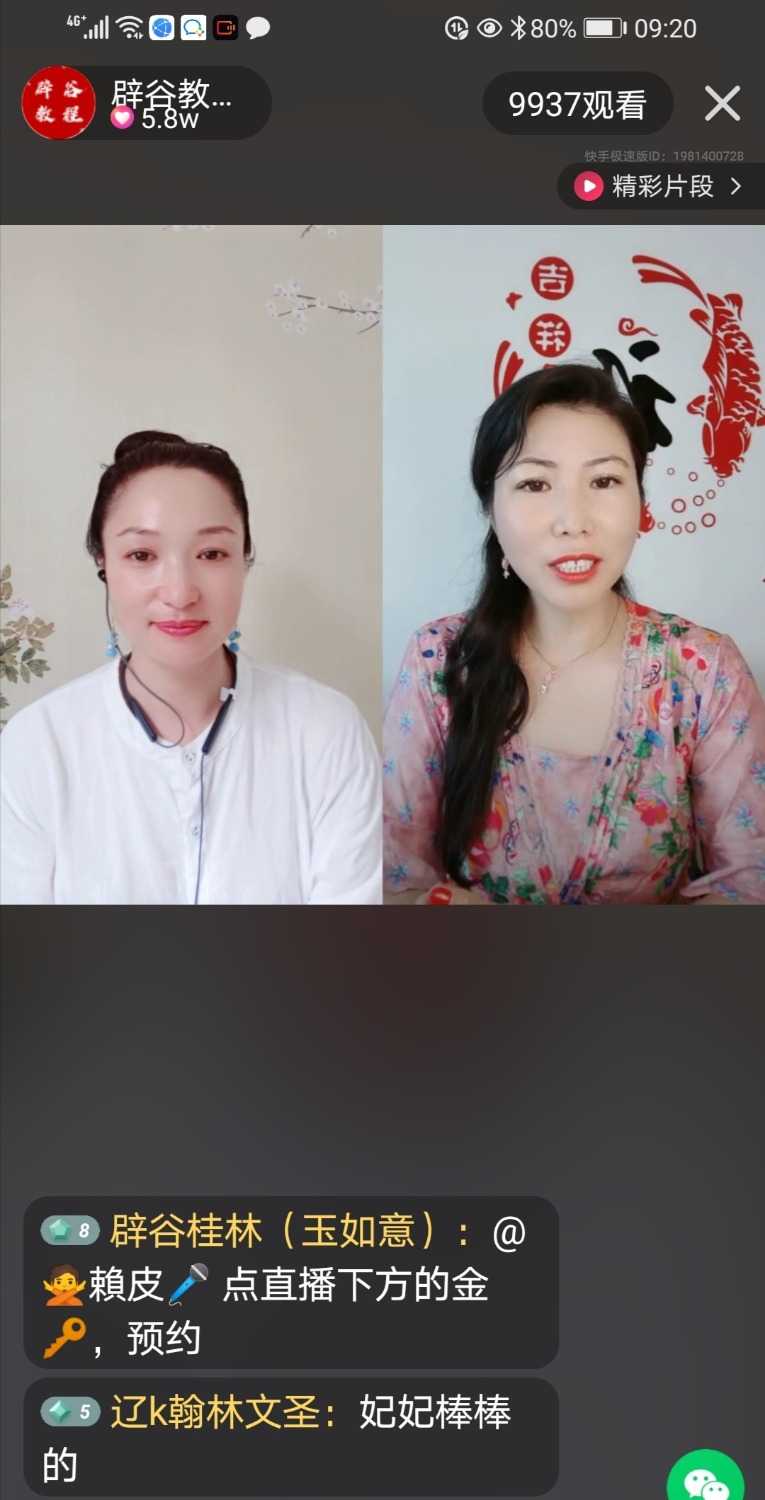Open comment from 辟谷桂林（玉如意）
Image resolution: width=765 pixels, height=1500 pixels.
coord(290,1283)
